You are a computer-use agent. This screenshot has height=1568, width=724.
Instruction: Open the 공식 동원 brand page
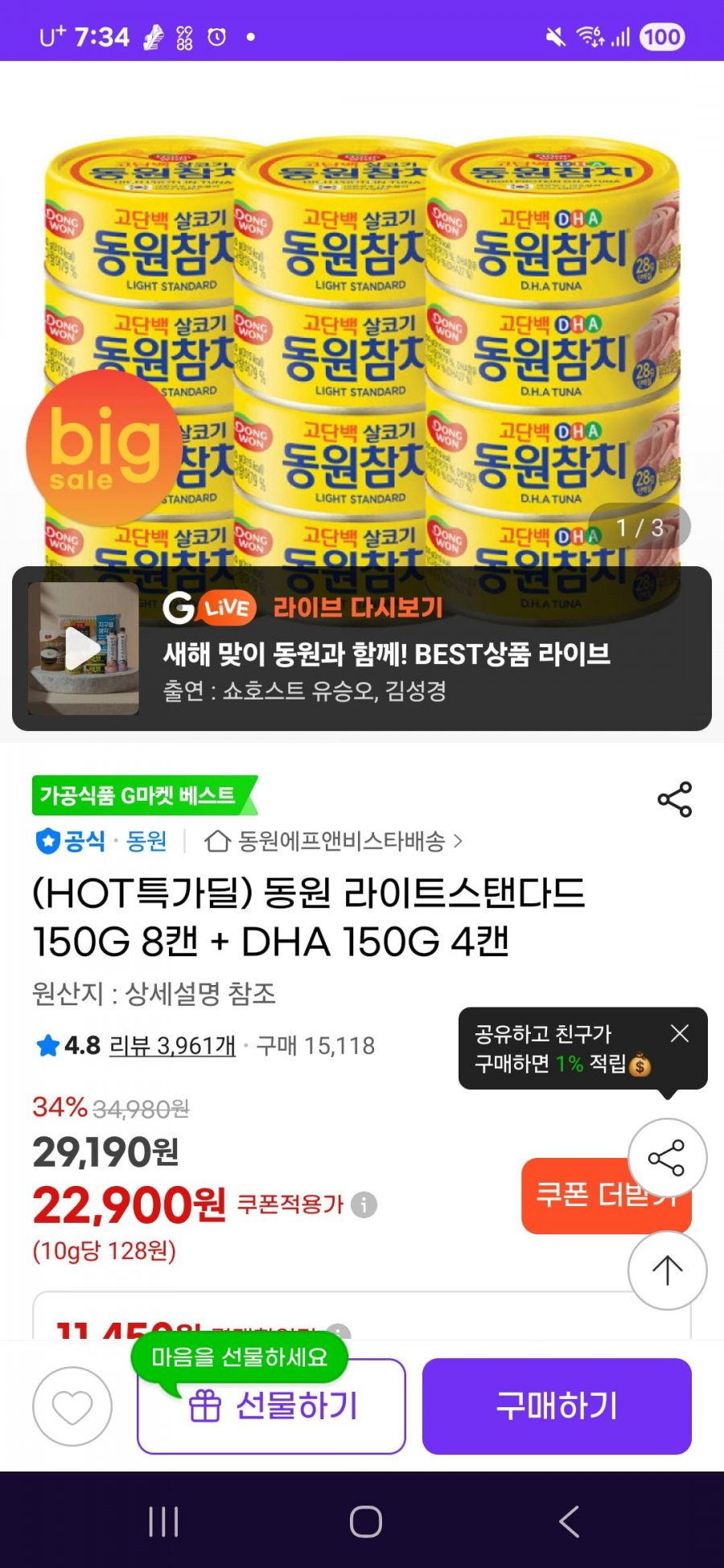point(102,841)
